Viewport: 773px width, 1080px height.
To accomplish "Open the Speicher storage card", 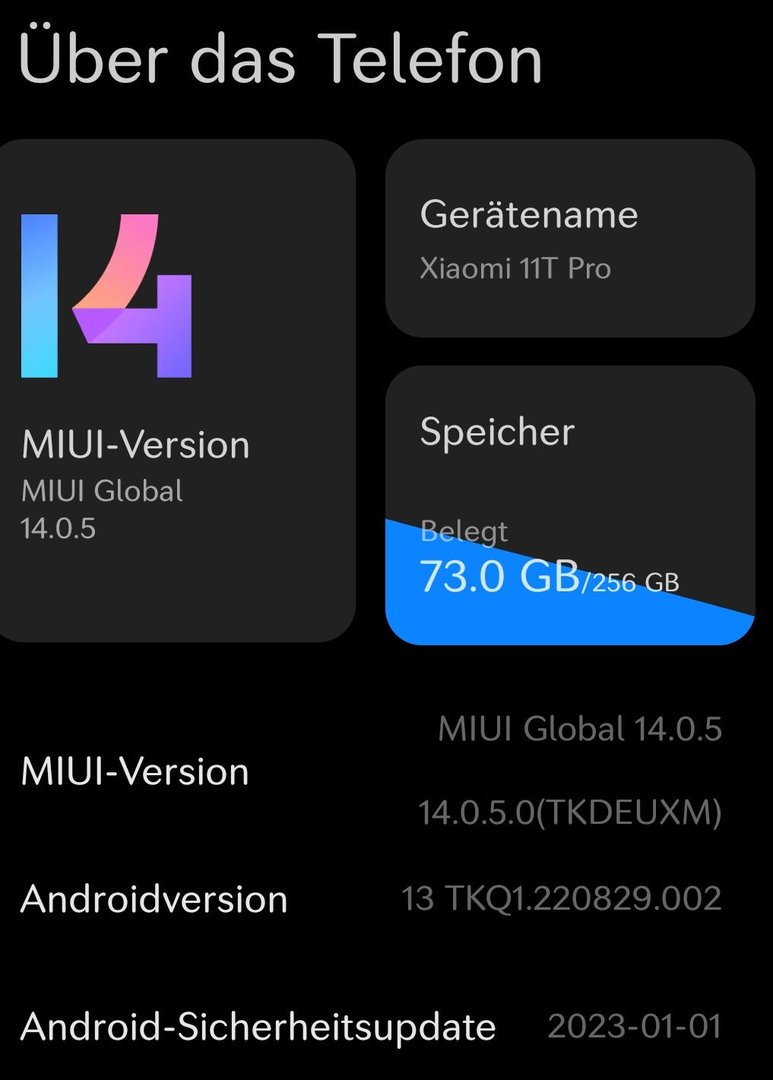I will (569, 505).
